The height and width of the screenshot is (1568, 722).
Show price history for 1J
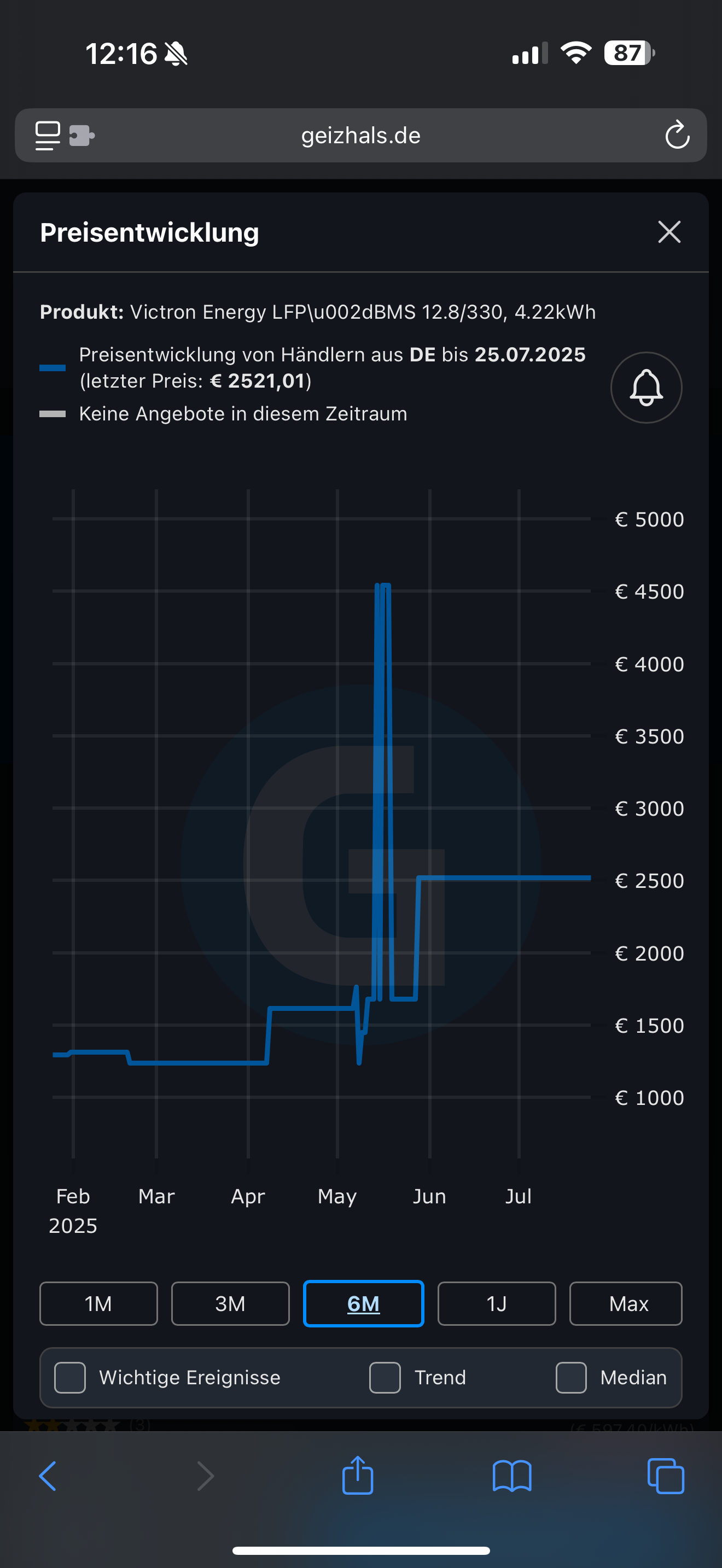[x=496, y=1303]
